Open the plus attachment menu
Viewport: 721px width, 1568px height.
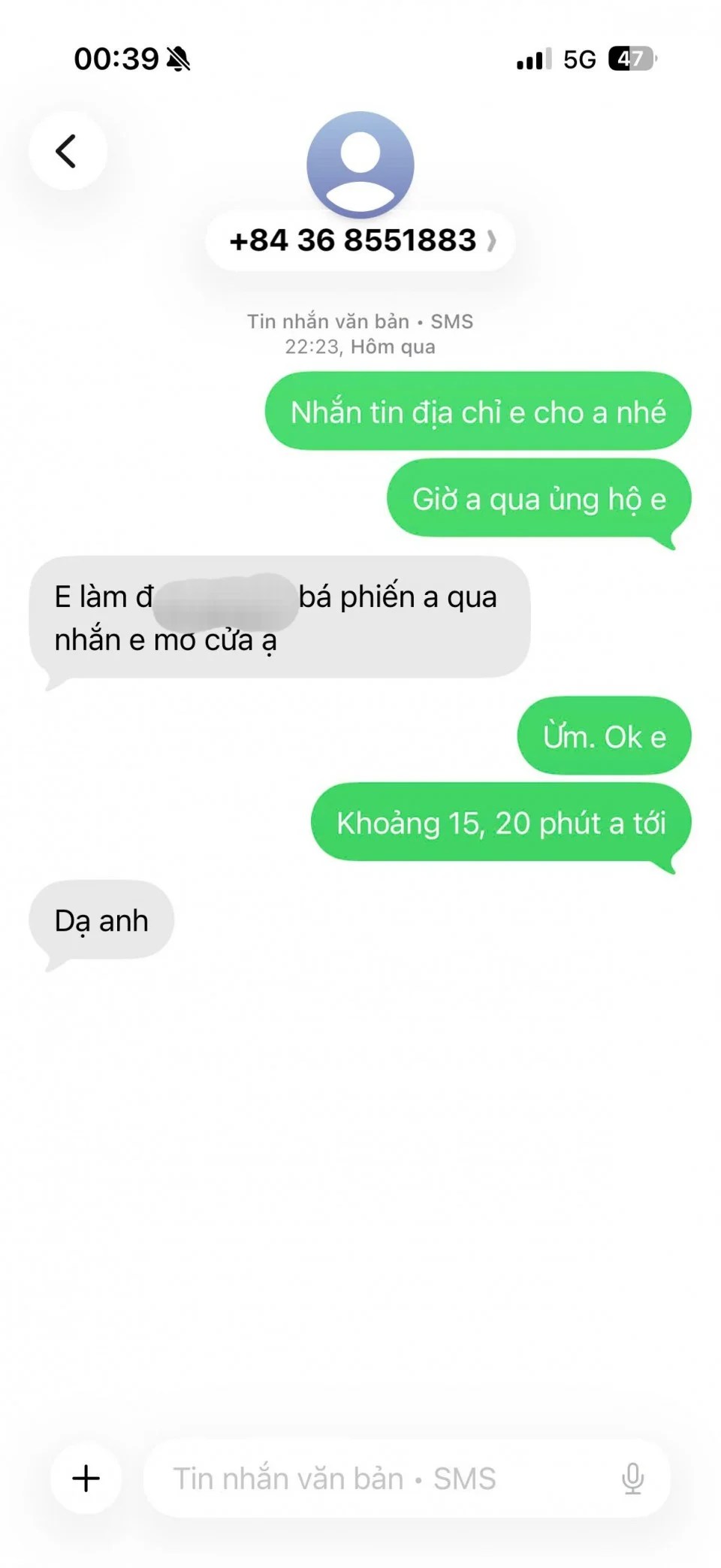[x=86, y=1478]
